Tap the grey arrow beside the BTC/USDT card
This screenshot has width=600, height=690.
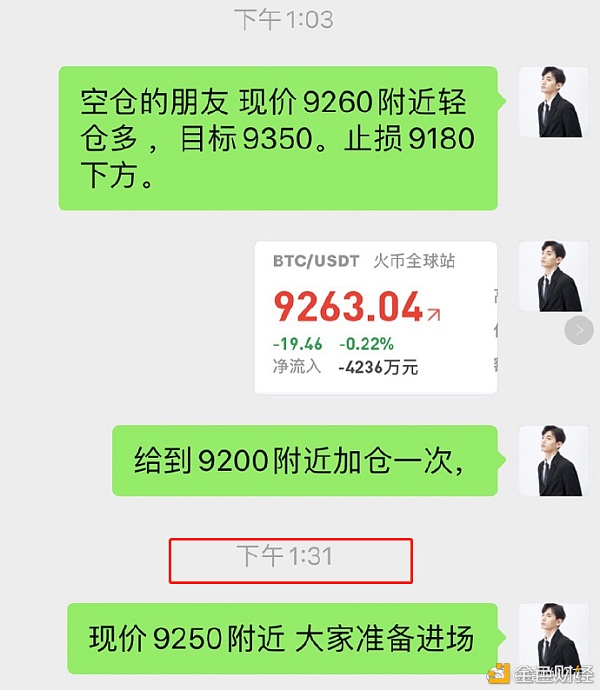(579, 330)
